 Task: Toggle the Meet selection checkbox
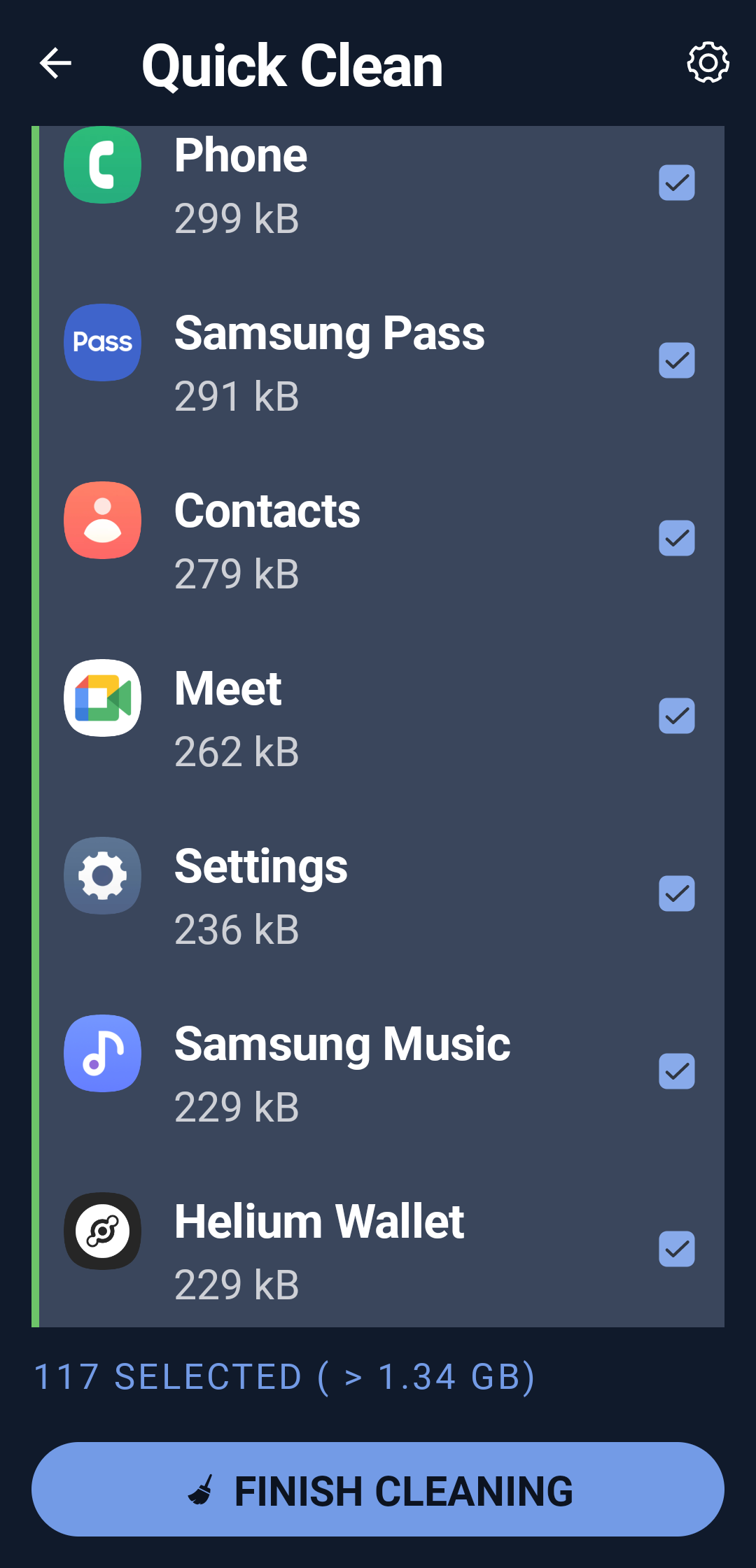(x=676, y=716)
